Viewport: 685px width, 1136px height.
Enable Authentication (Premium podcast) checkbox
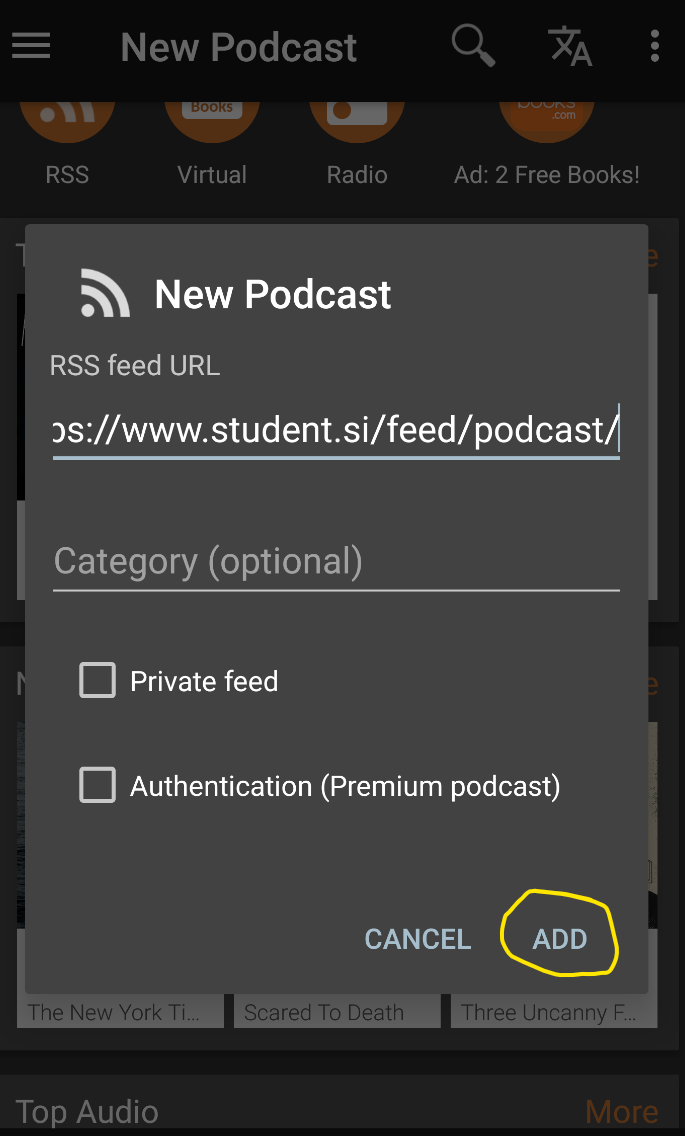tap(97, 785)
